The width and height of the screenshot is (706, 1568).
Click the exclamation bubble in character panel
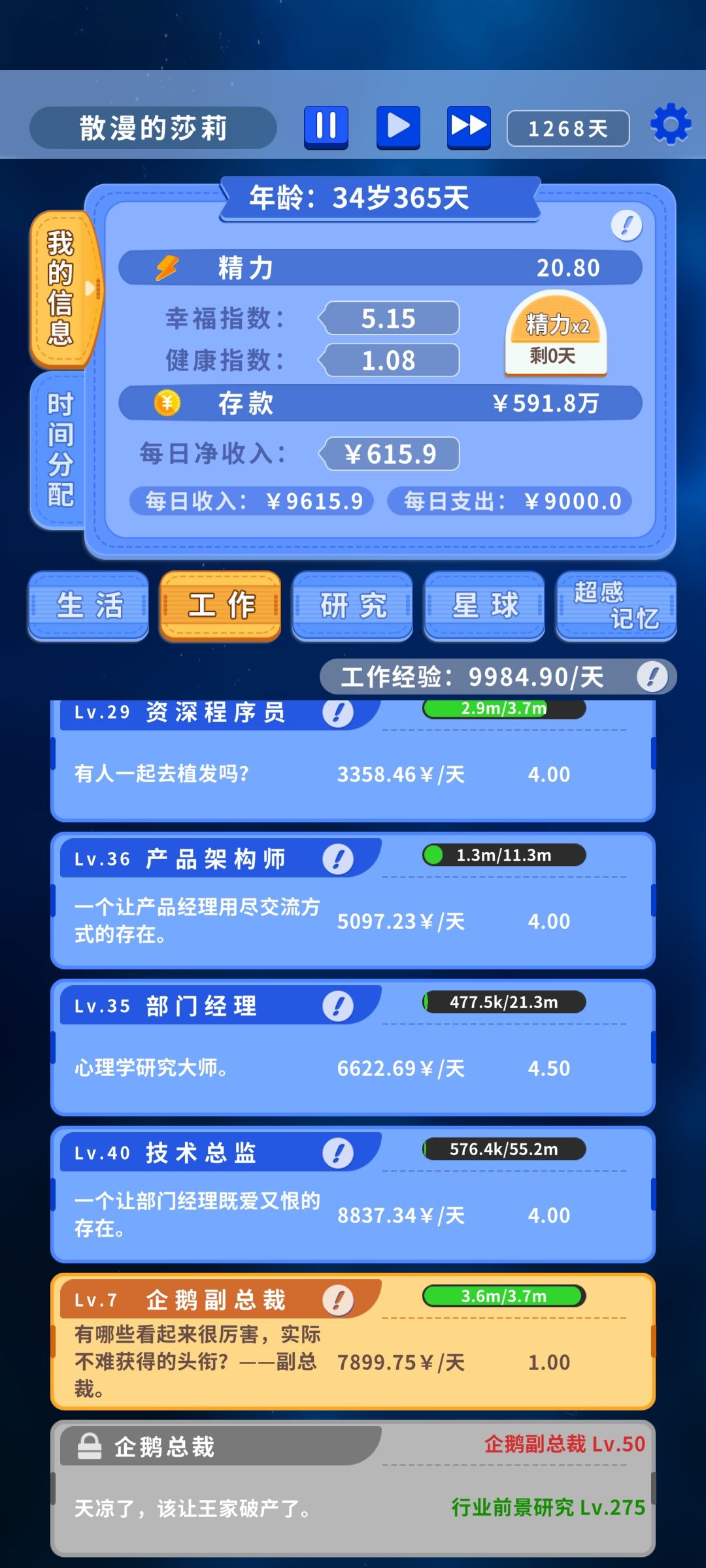626,225
